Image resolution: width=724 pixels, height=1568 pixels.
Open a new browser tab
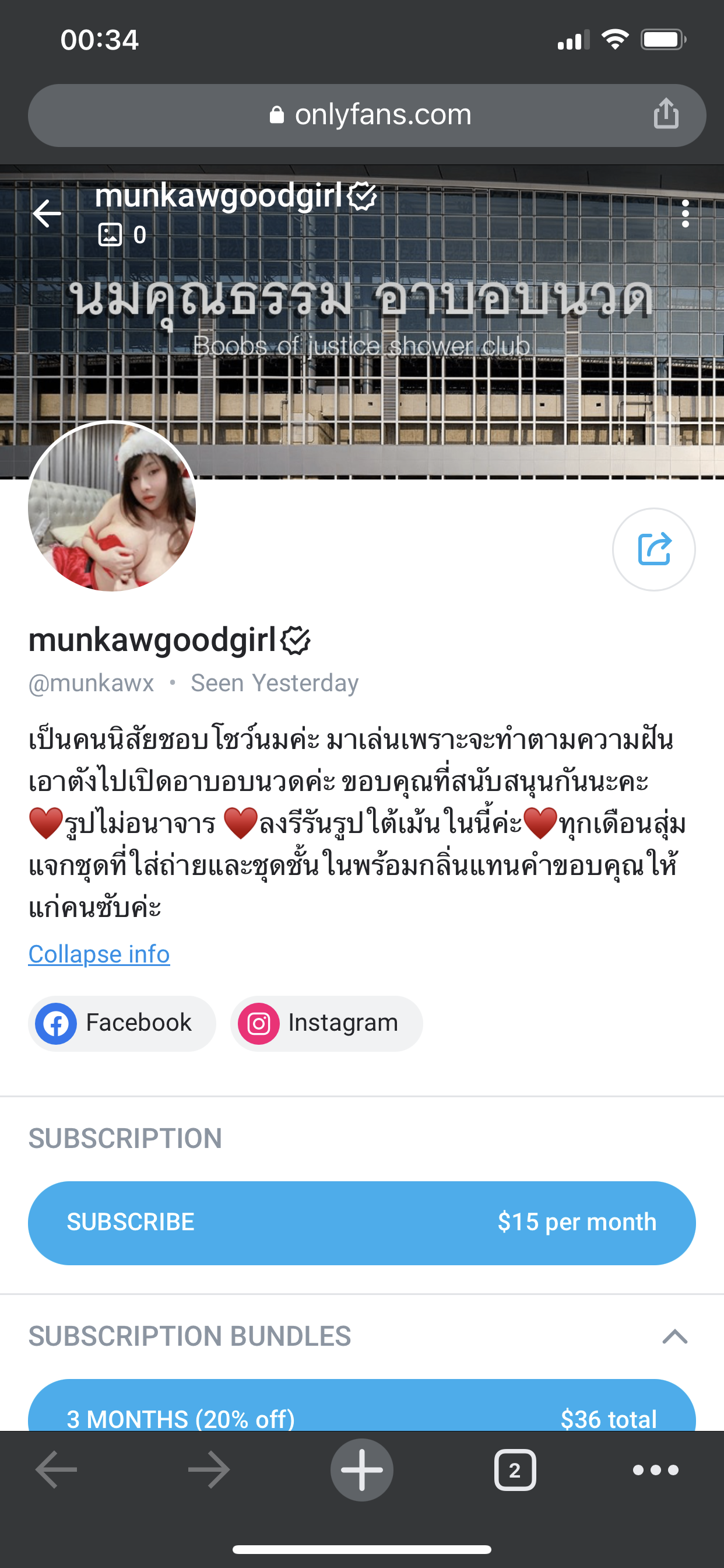(x=361, y=1470)
